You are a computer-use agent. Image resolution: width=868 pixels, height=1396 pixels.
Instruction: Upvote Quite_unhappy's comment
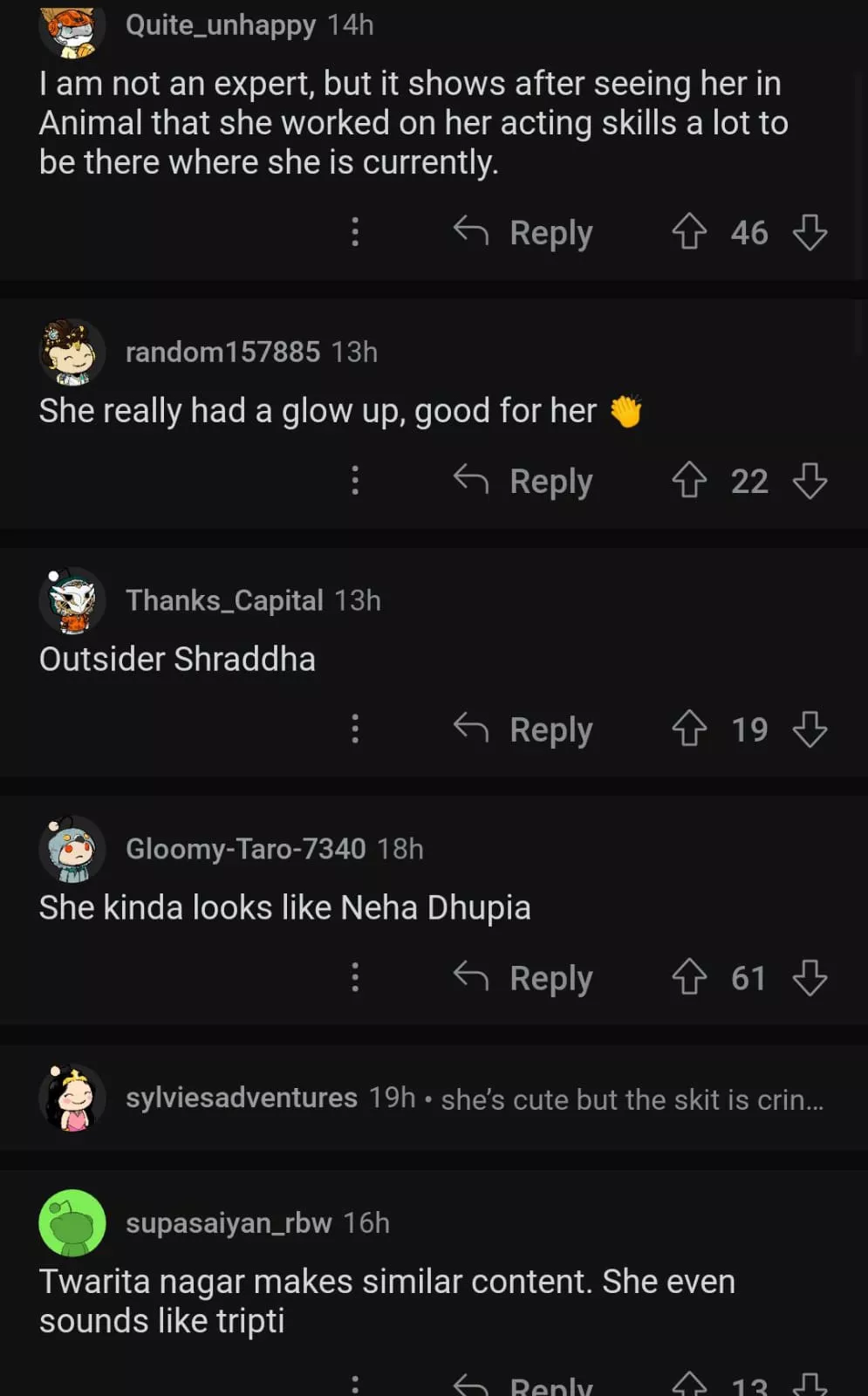[689, 232]
